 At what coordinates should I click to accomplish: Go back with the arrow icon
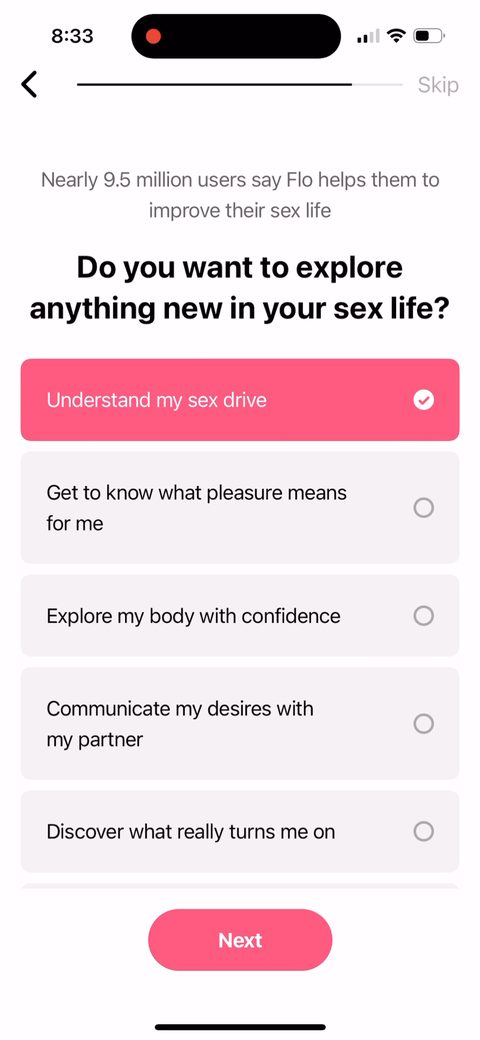tap(29, 85)
